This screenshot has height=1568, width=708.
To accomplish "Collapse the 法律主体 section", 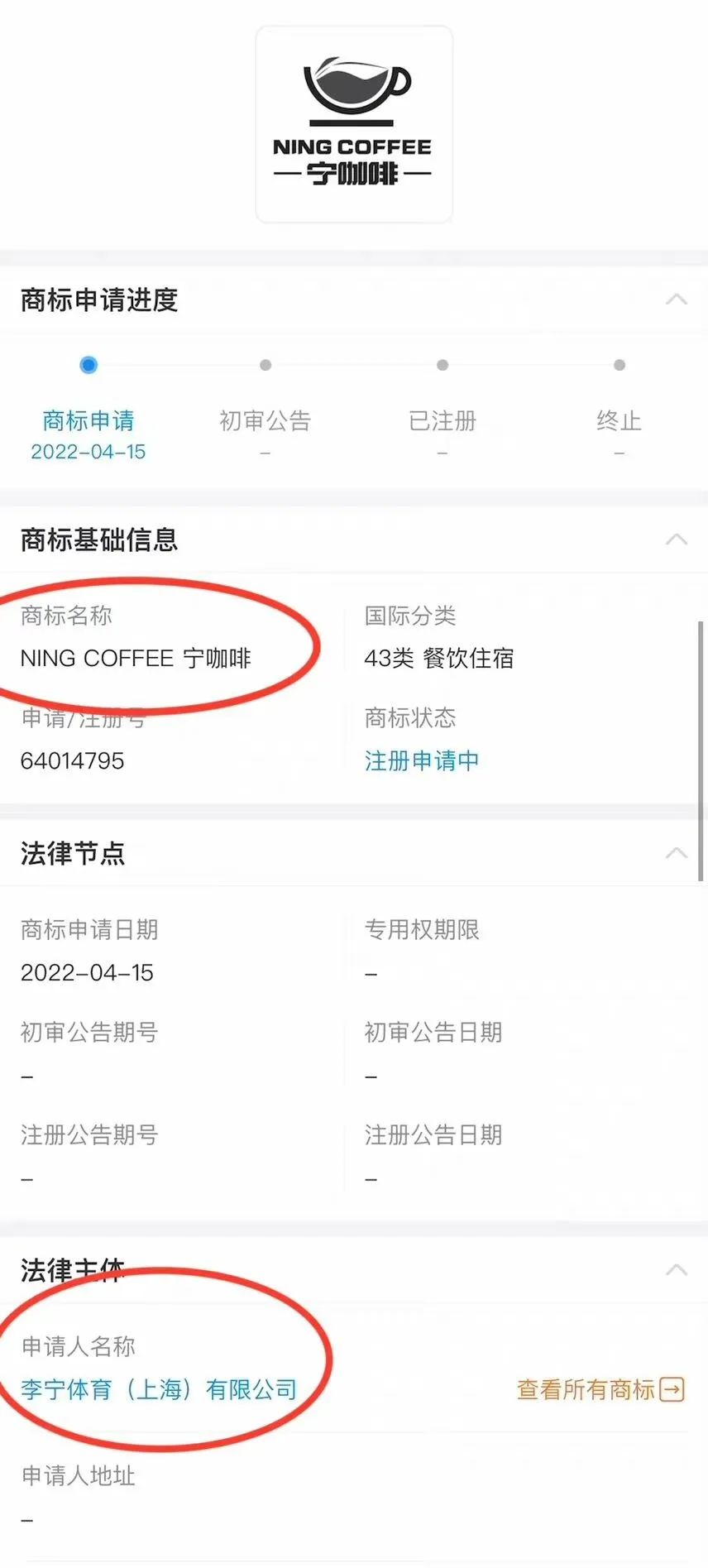I will pyautogui.click(x=677, y=1269).
